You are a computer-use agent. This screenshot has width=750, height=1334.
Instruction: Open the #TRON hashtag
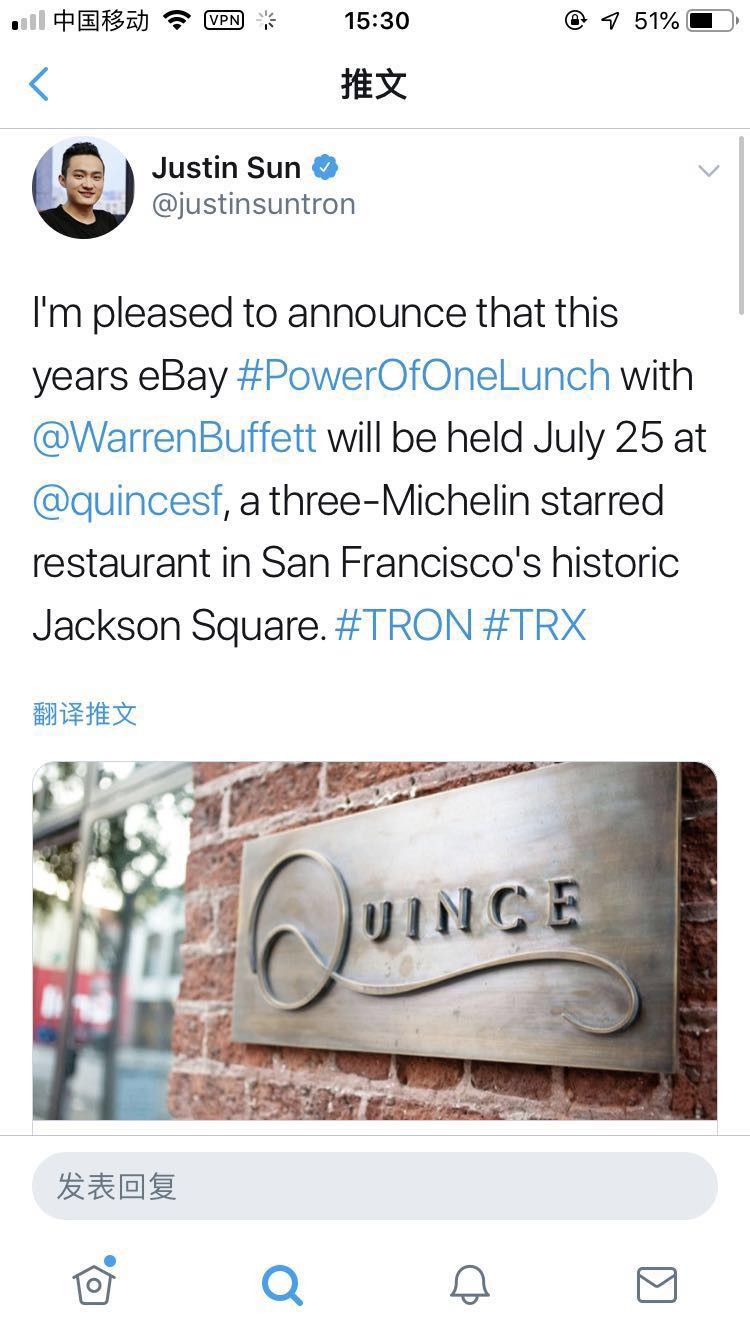click(404, 626)
